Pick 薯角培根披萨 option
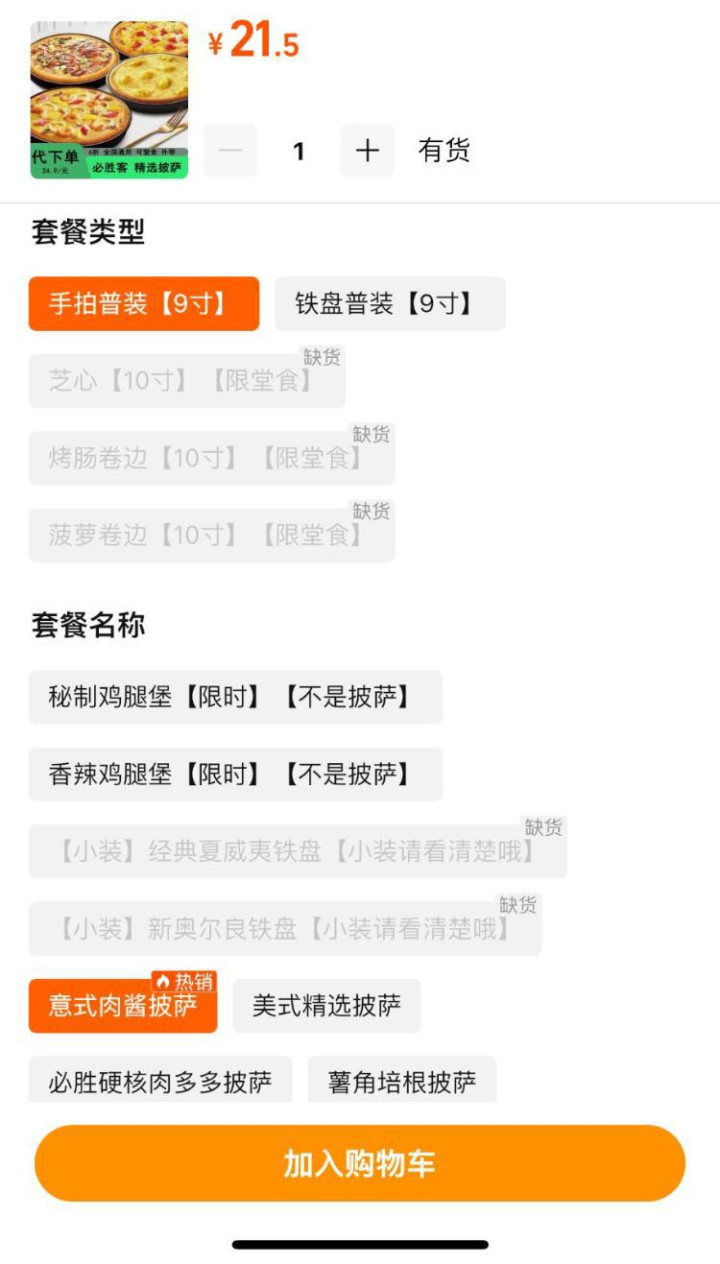This screenshot has height=1264, width=720. click(402, 1080)
